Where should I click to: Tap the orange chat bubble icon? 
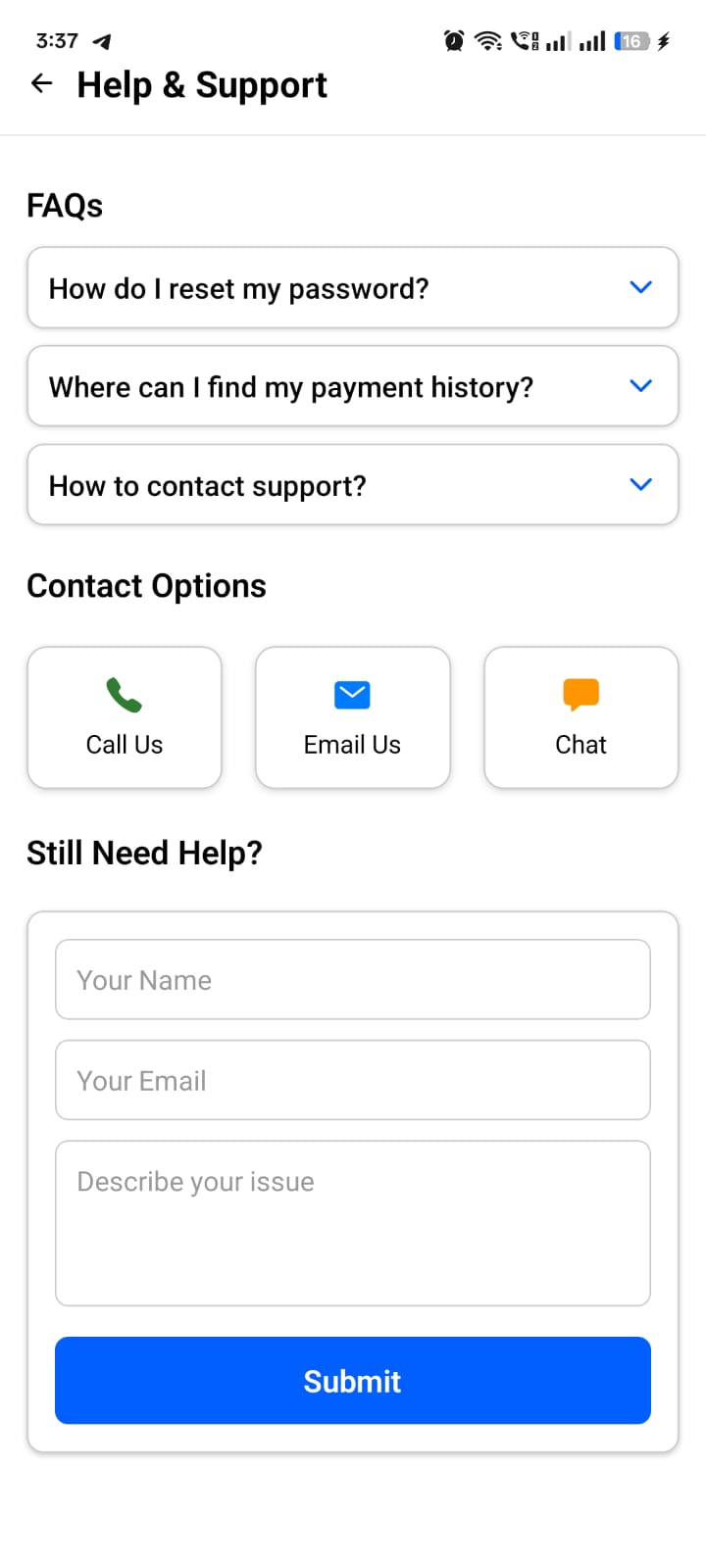[x=580, y=694]
